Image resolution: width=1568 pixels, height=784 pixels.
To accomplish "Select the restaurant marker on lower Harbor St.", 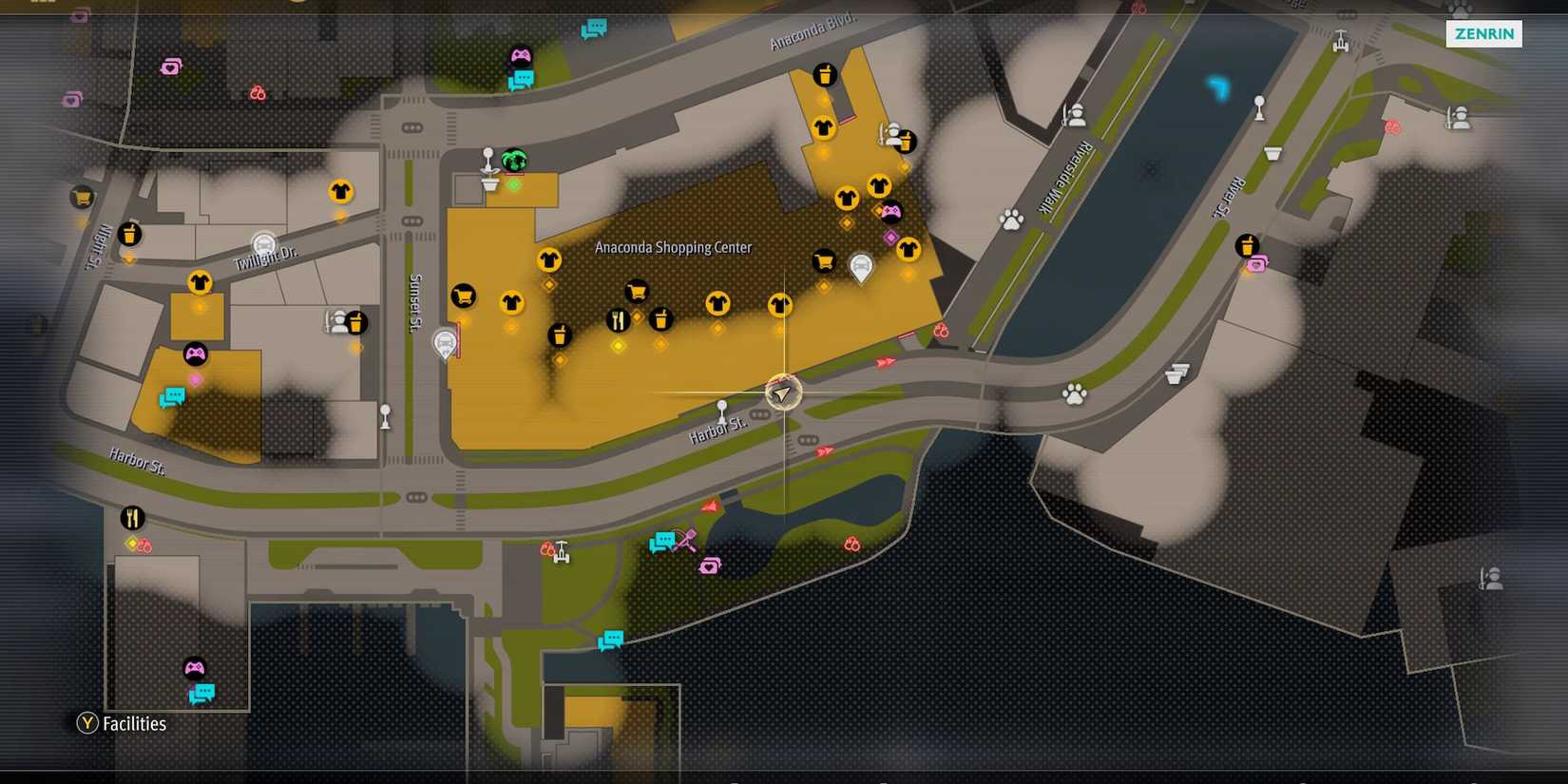I will (x=132, y=518).
